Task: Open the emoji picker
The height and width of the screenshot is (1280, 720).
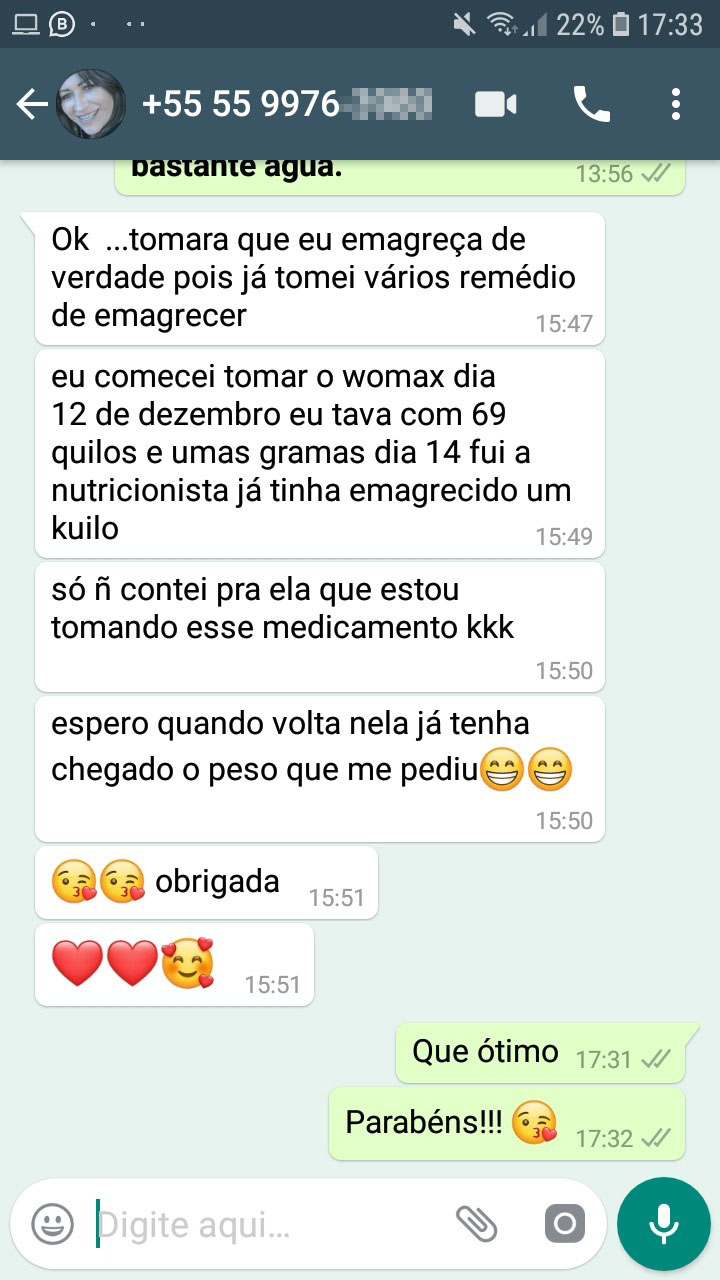Action: pyautogui.click(x=52, y=1223)
